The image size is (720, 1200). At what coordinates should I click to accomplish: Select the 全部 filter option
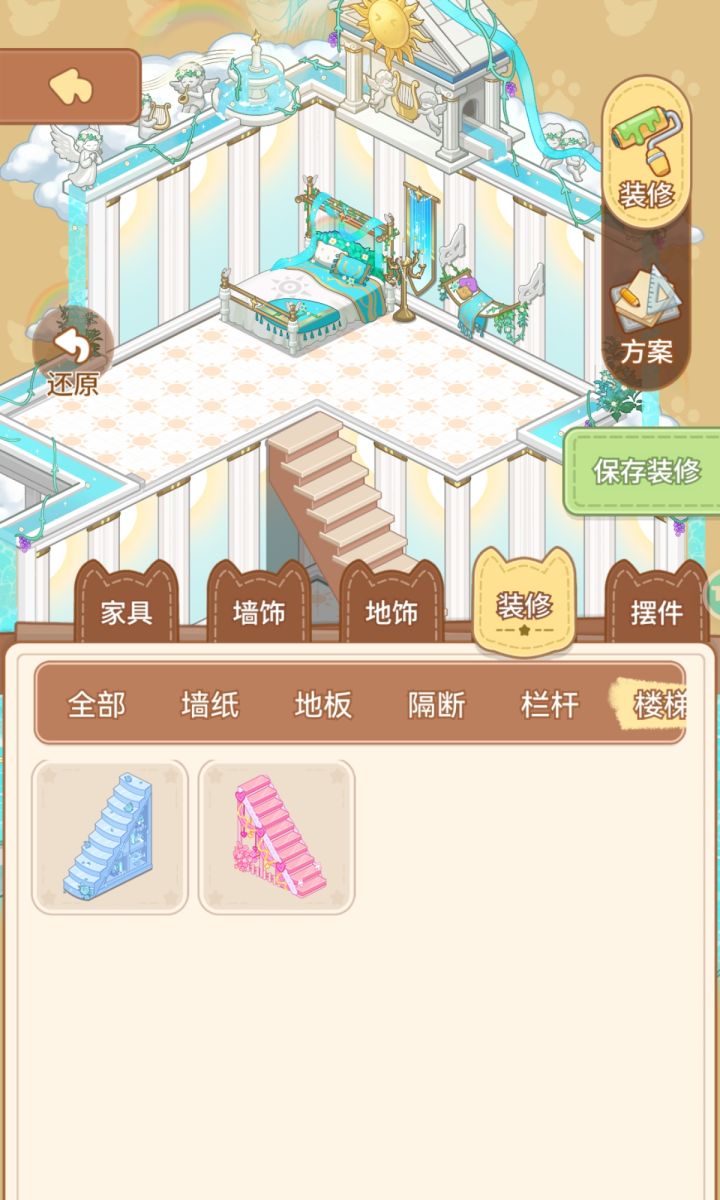point(95,706)
